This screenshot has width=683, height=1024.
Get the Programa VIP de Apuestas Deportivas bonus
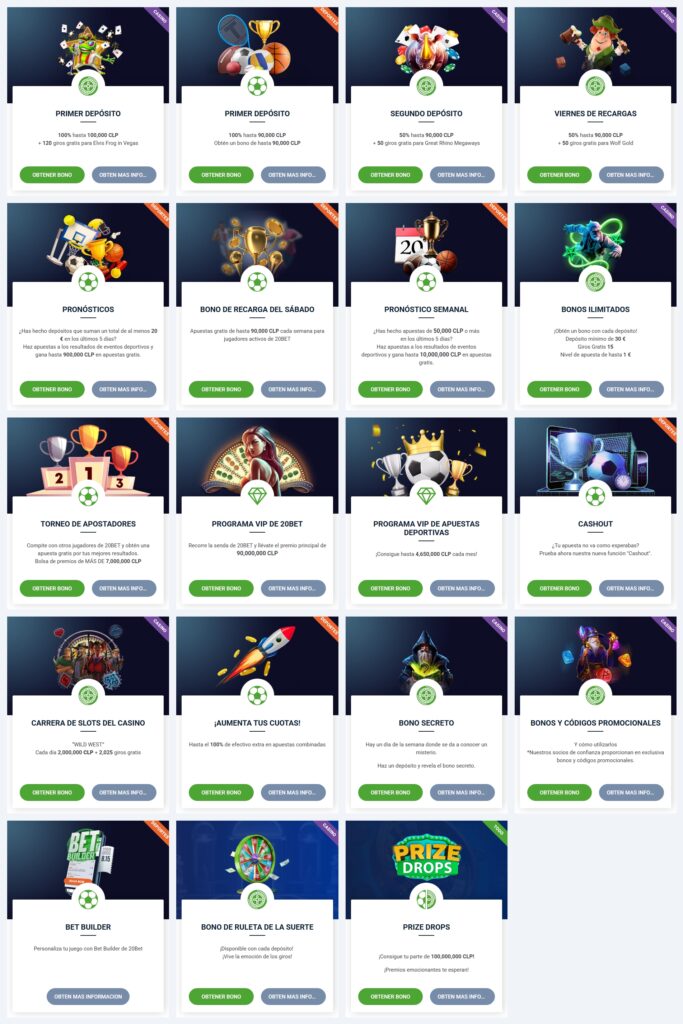[390, 588]
